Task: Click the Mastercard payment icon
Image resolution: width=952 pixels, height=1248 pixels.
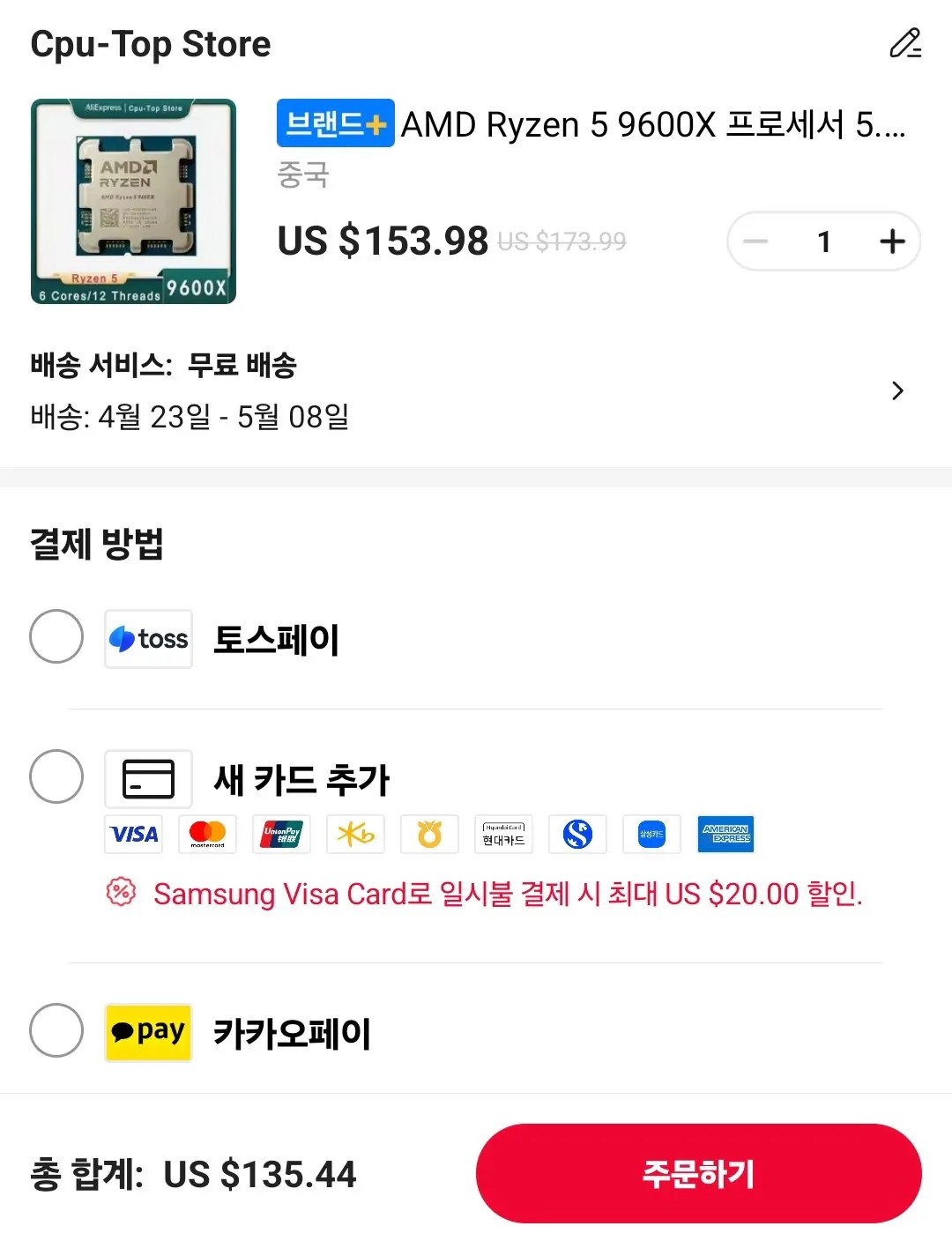Action: click(x=207, y=835)
